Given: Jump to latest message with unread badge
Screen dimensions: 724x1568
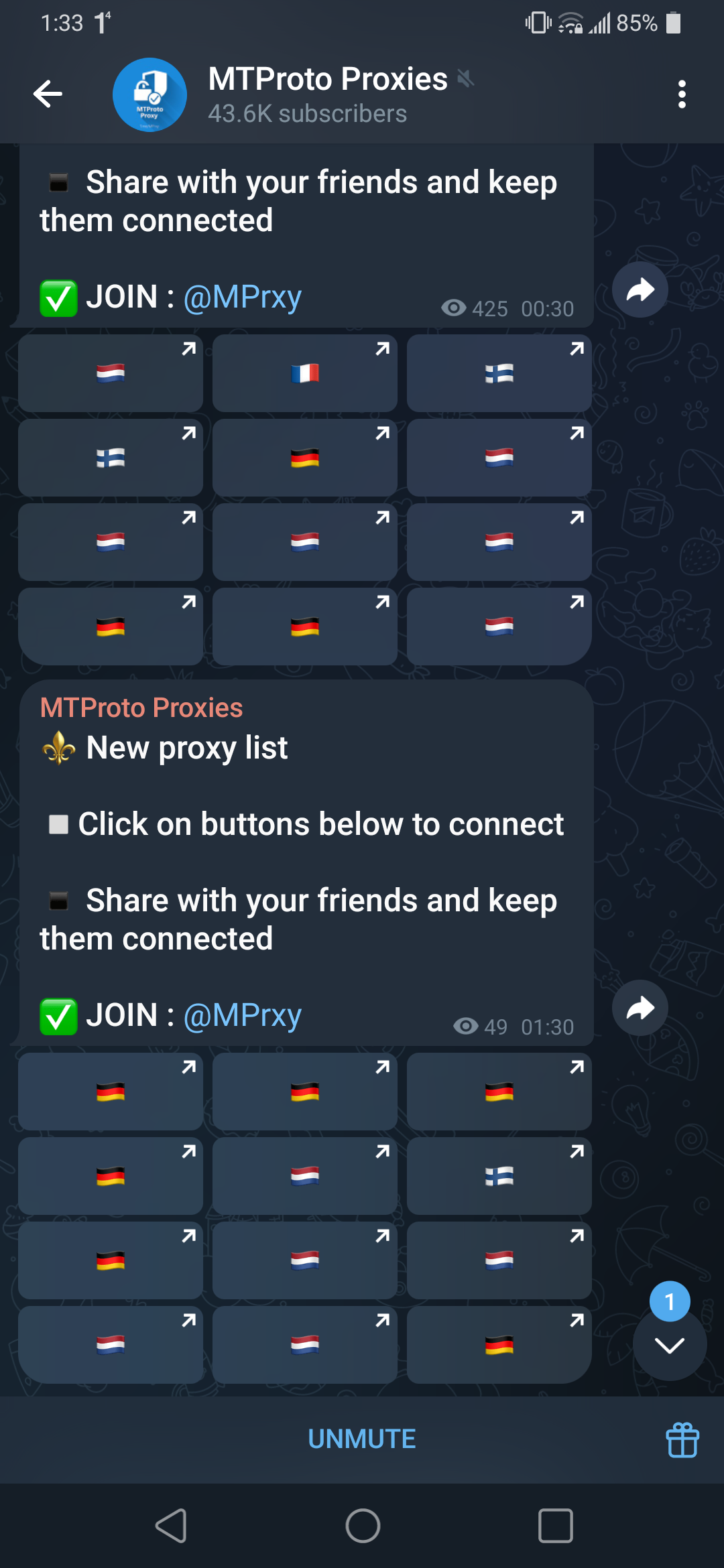Looking at the screenshot, I should coord(669,1344).
